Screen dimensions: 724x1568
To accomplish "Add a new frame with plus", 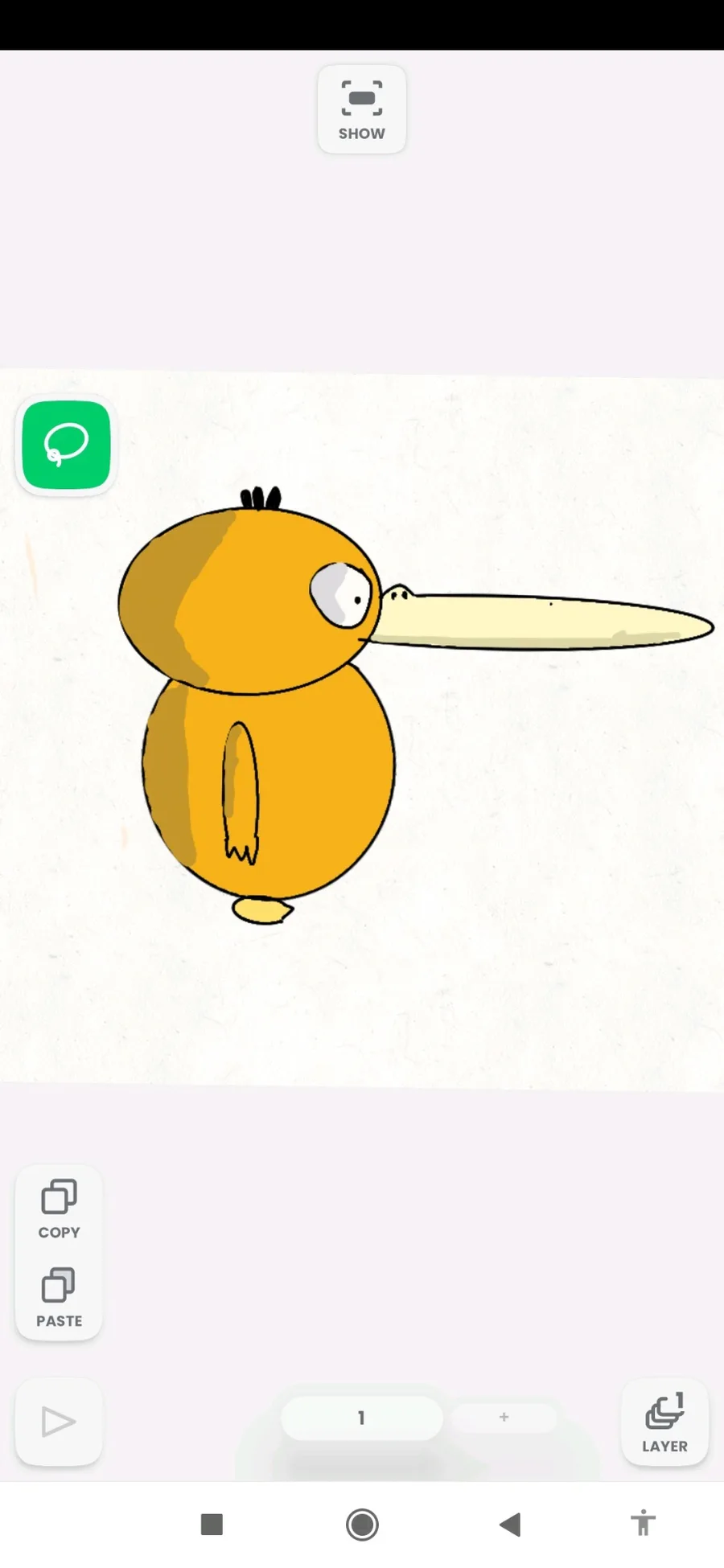I will tap(504, 1417).
